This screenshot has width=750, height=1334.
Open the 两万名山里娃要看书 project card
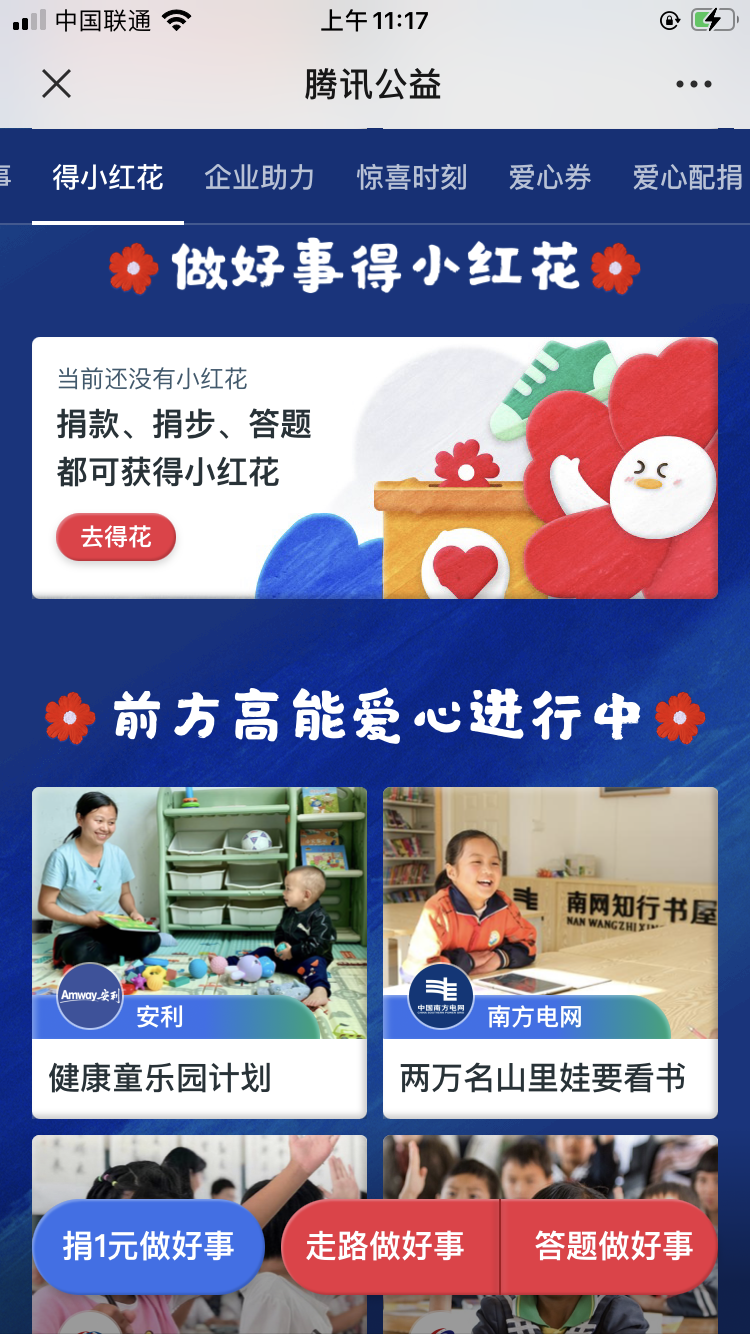[550, 951]
